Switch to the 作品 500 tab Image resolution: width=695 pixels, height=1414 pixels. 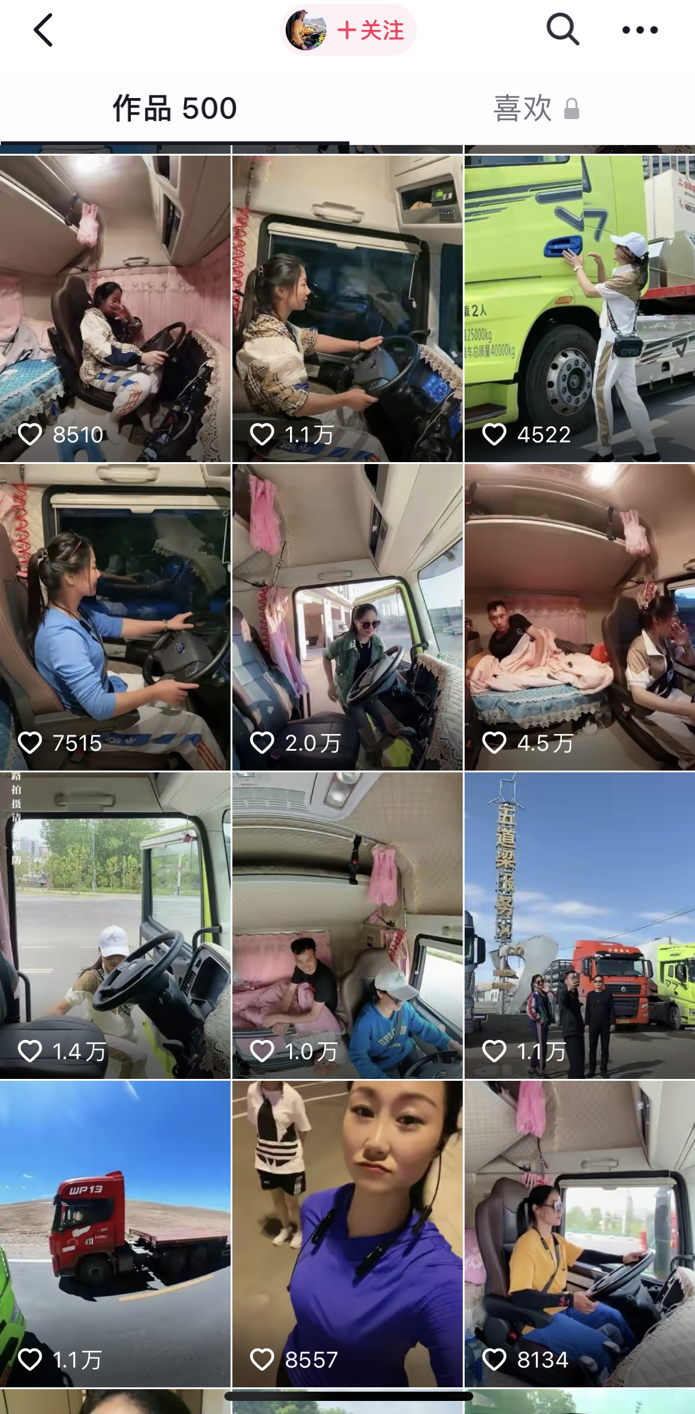pyautogui.click(x=174, y=108)
